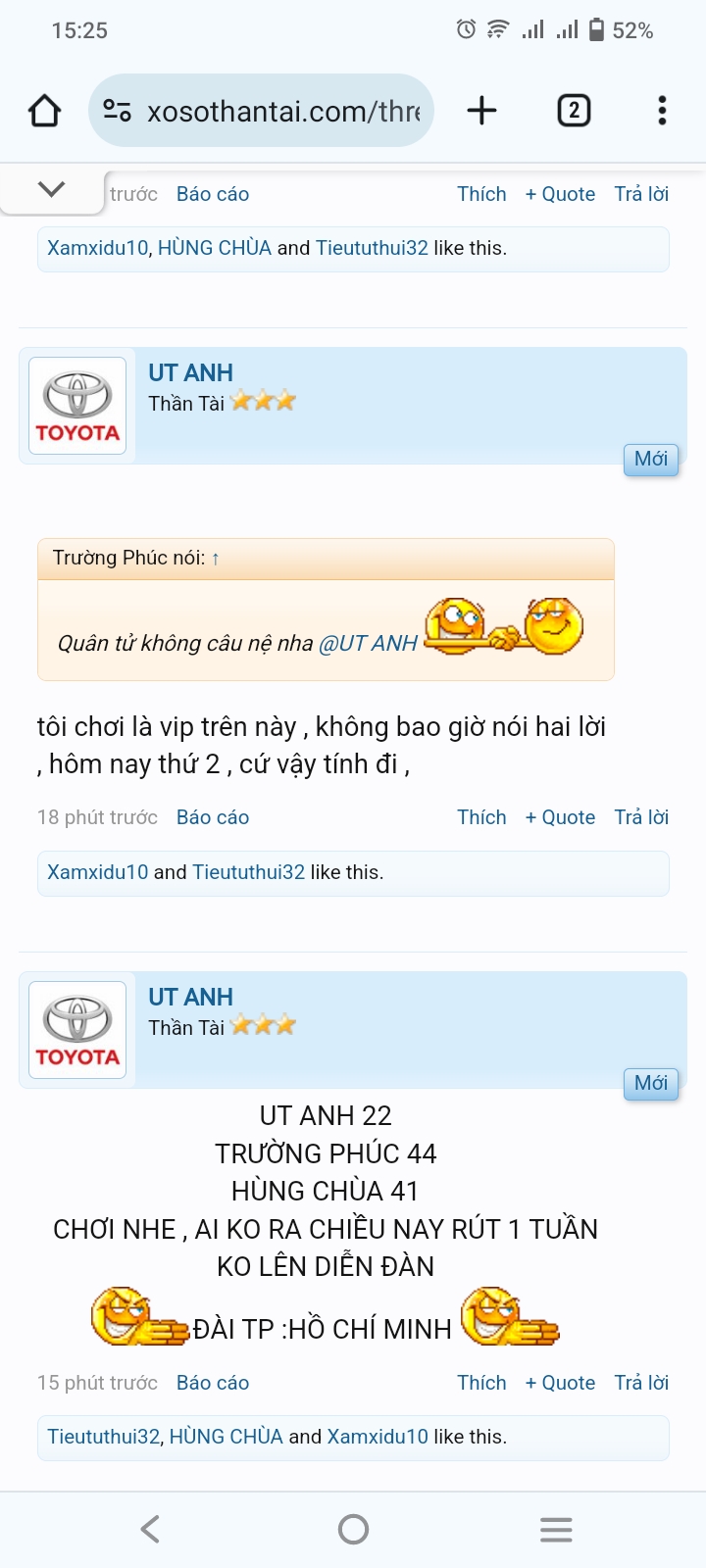Viewport: 706px width, 1568px height.
Task: Open the browser overflow menu
Action: 662,111
